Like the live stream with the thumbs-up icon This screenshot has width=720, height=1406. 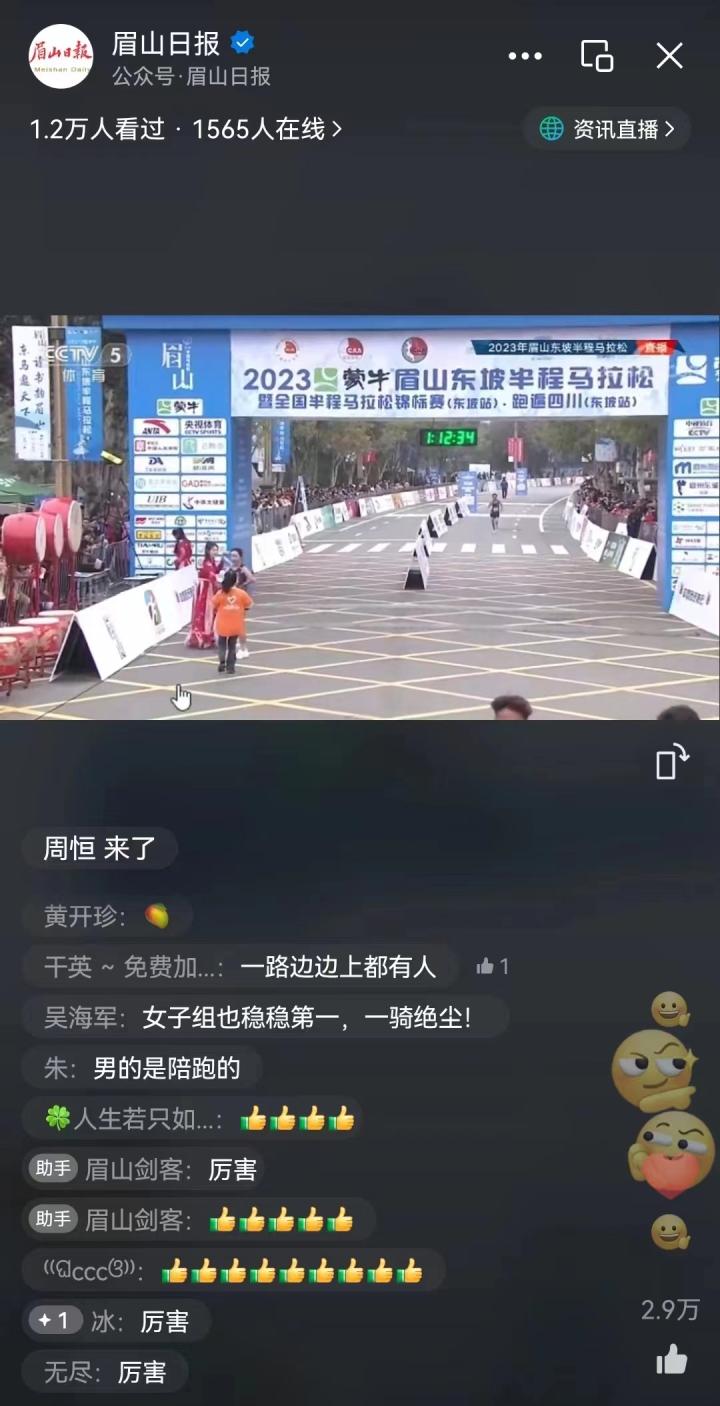tap(672, 1359)
